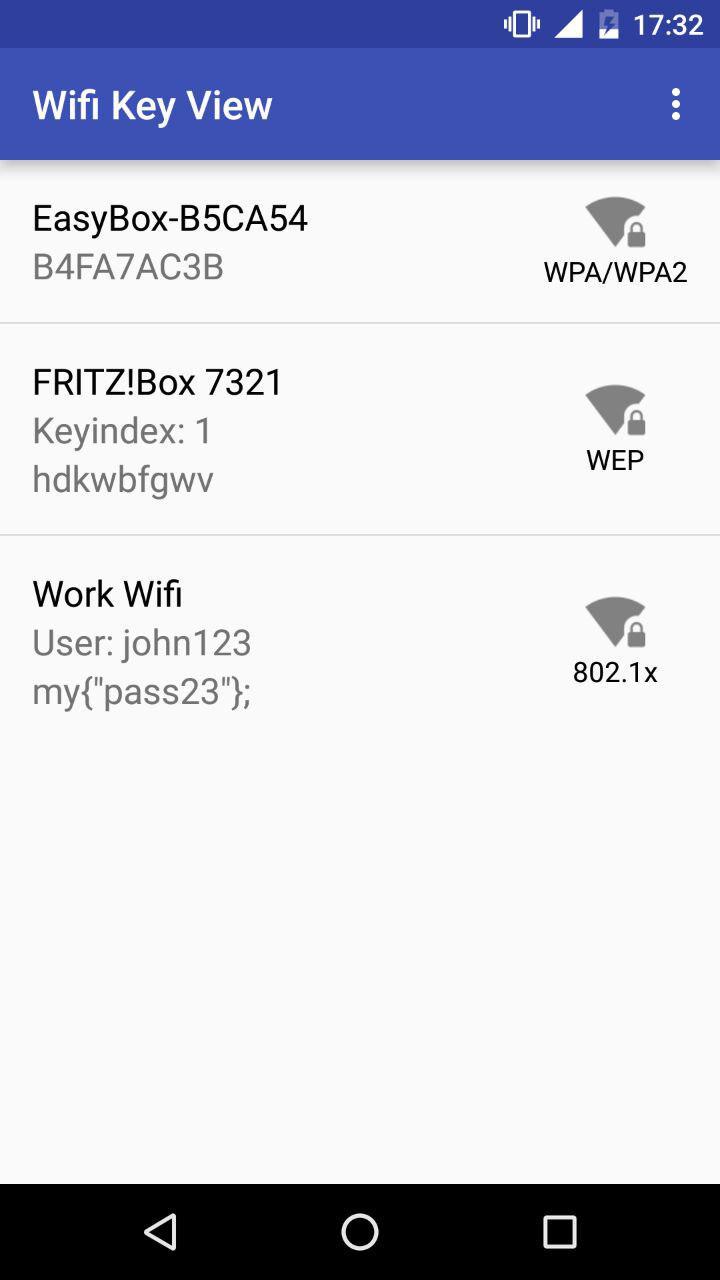Return to the home screen
Screen dimensions: 720x1280
coord(360,1232)
